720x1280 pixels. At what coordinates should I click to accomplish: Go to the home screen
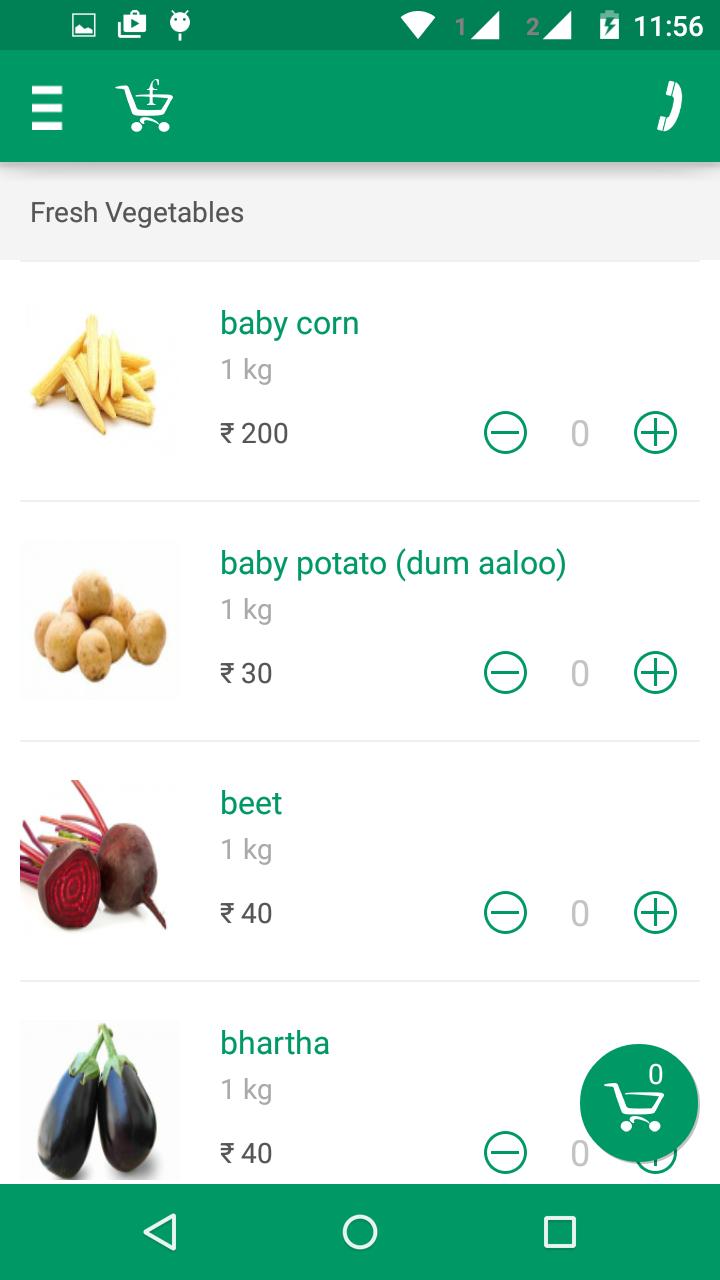coord(360,1232)
